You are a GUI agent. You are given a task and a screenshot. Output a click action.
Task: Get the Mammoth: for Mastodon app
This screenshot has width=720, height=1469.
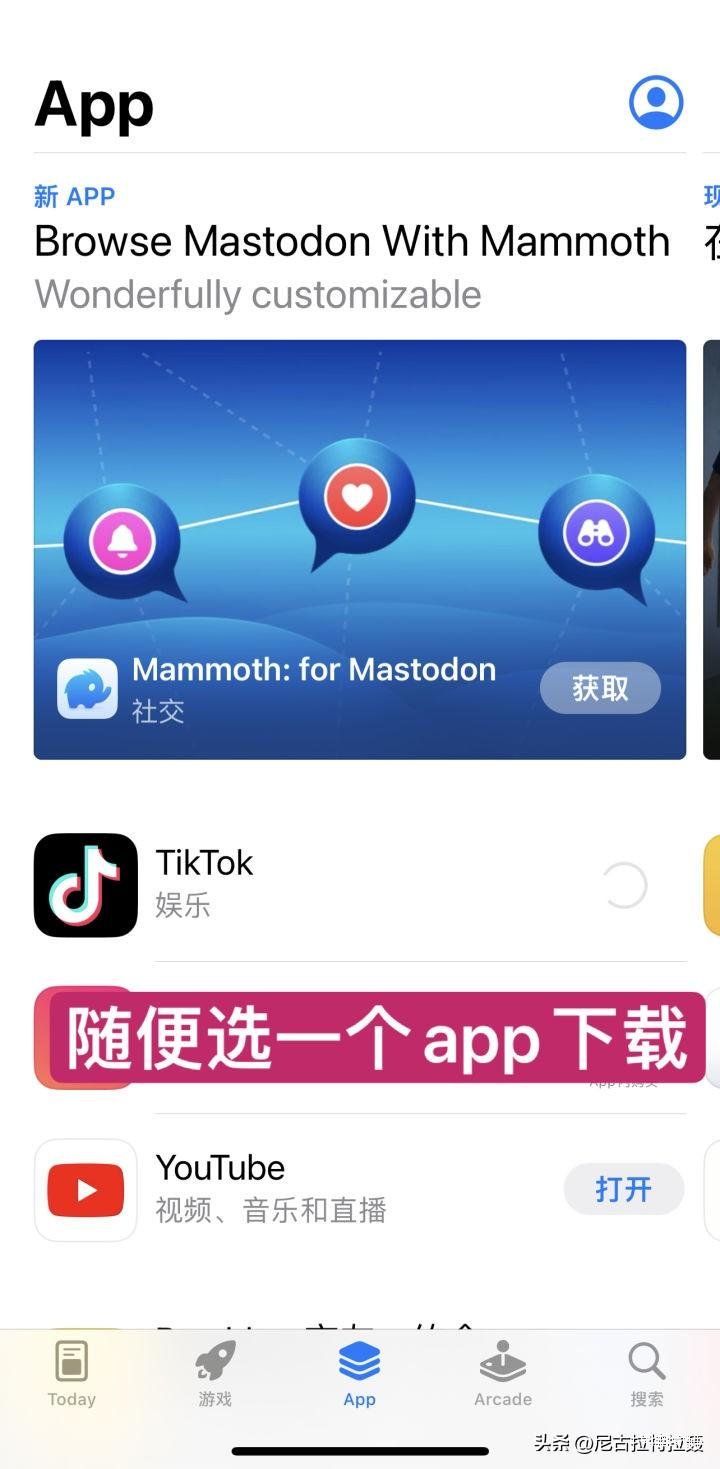click(600, 688)
